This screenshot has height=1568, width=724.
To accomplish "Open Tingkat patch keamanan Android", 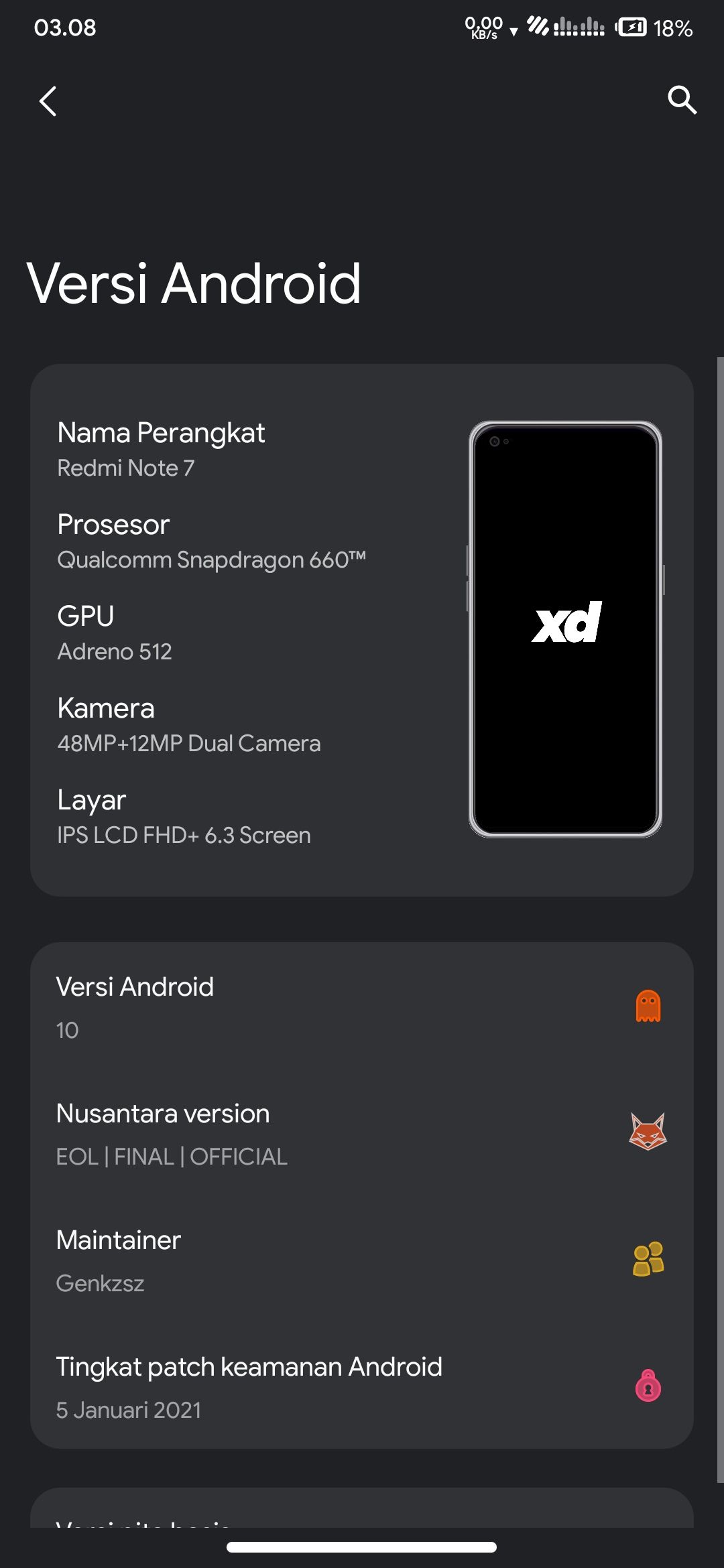I will coord(362,1386).
